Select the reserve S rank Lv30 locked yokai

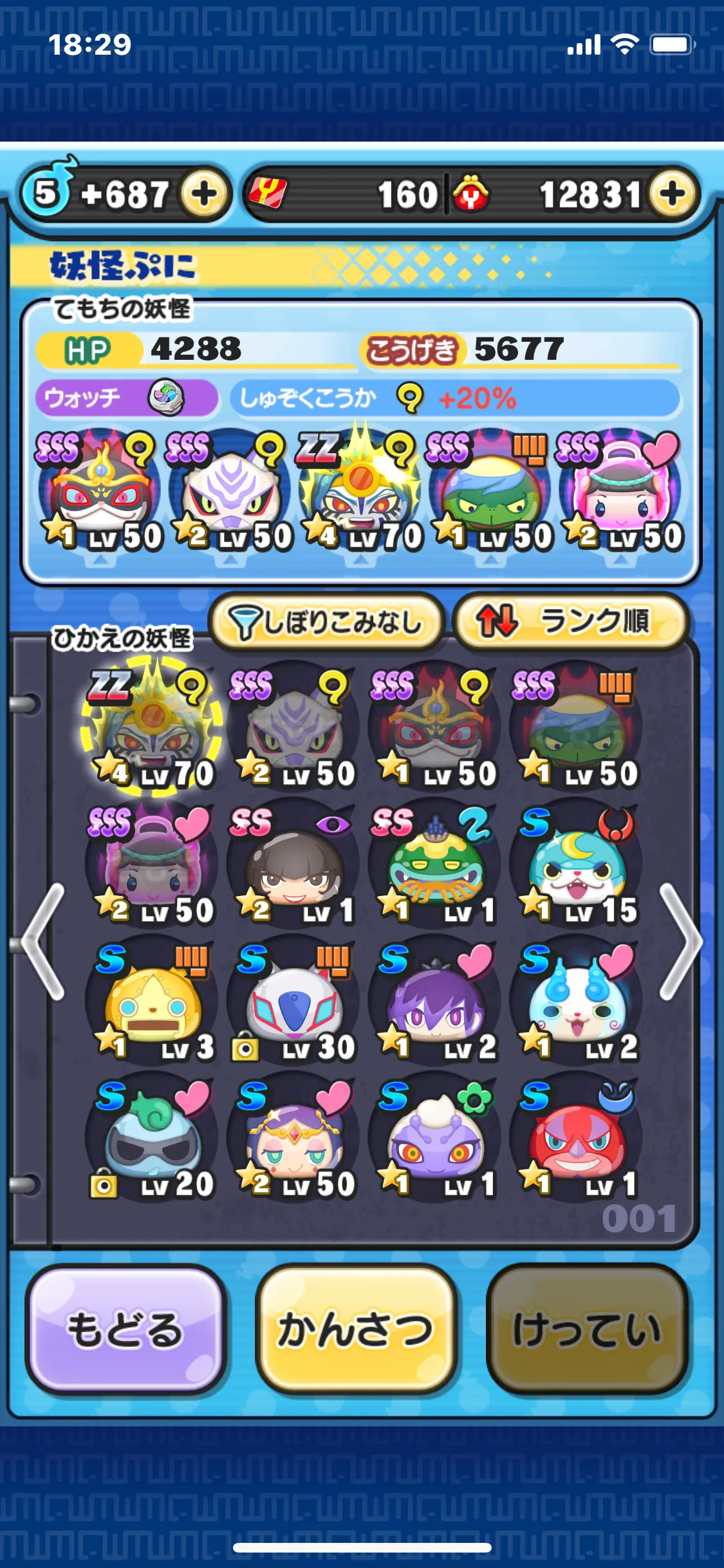[293, 1002]
